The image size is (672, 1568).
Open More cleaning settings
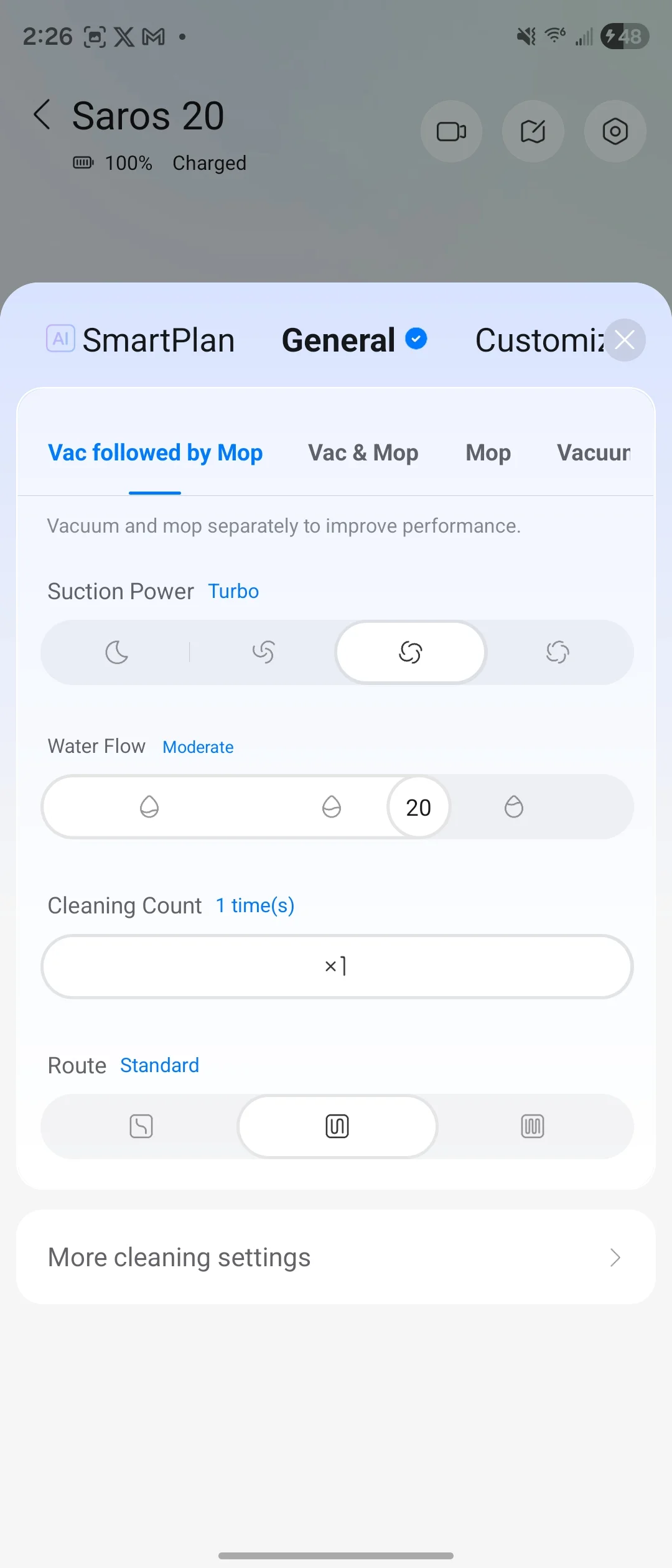[336, 1258]
